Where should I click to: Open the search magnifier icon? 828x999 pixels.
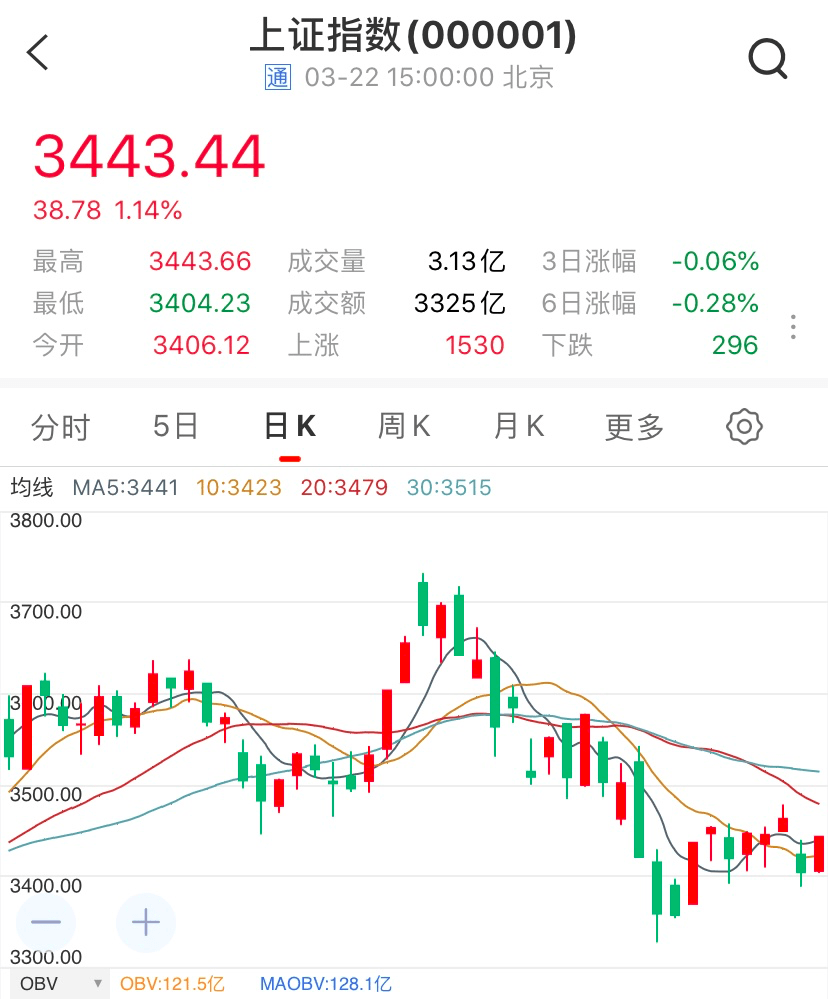768,58
